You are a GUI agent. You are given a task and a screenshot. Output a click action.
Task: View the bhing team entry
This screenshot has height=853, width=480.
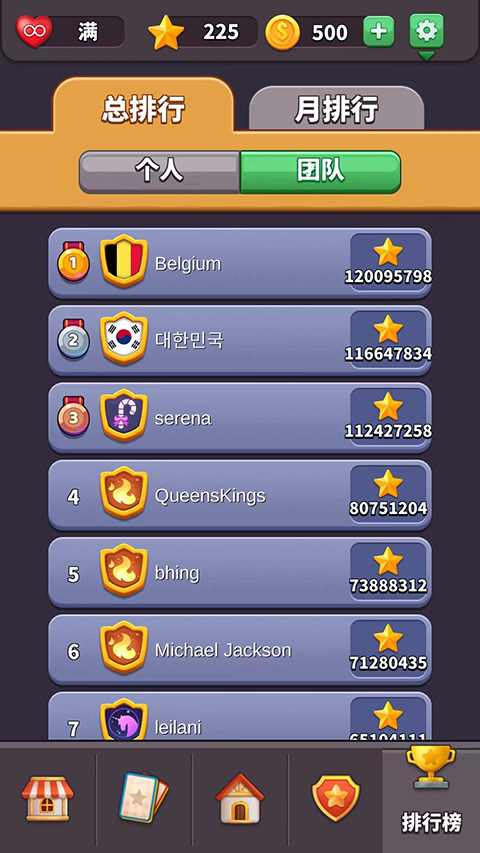(240, 572)
